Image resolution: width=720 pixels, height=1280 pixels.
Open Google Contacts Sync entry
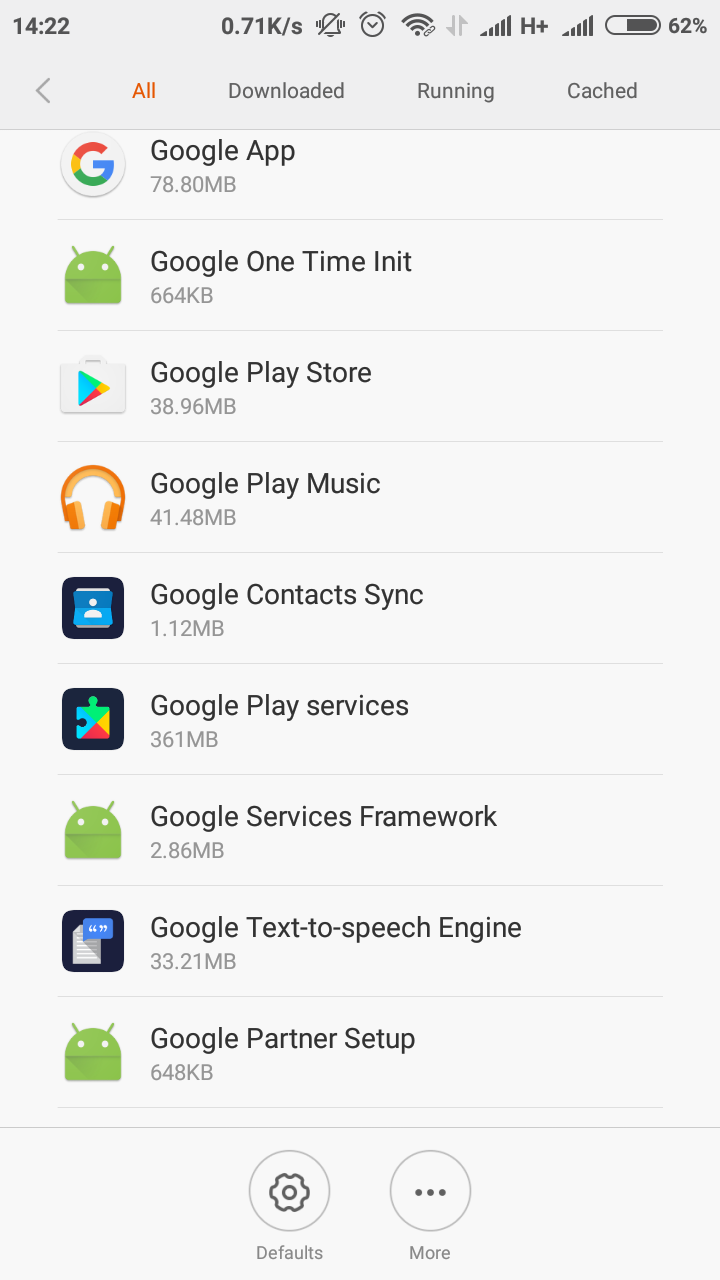(360, 609)
